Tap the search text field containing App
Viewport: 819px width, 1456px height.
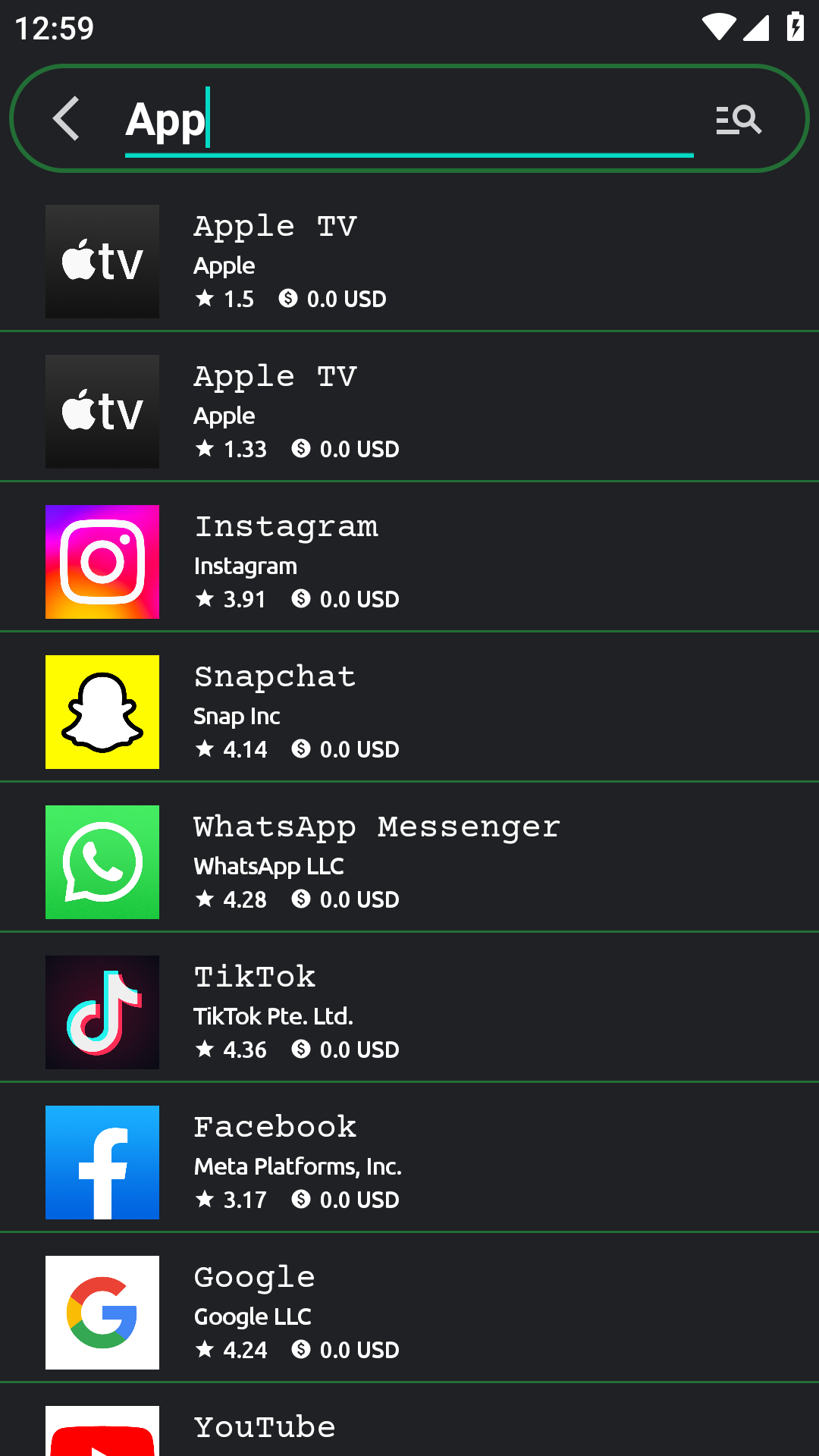pyautogui.click(x=409, y=120)
